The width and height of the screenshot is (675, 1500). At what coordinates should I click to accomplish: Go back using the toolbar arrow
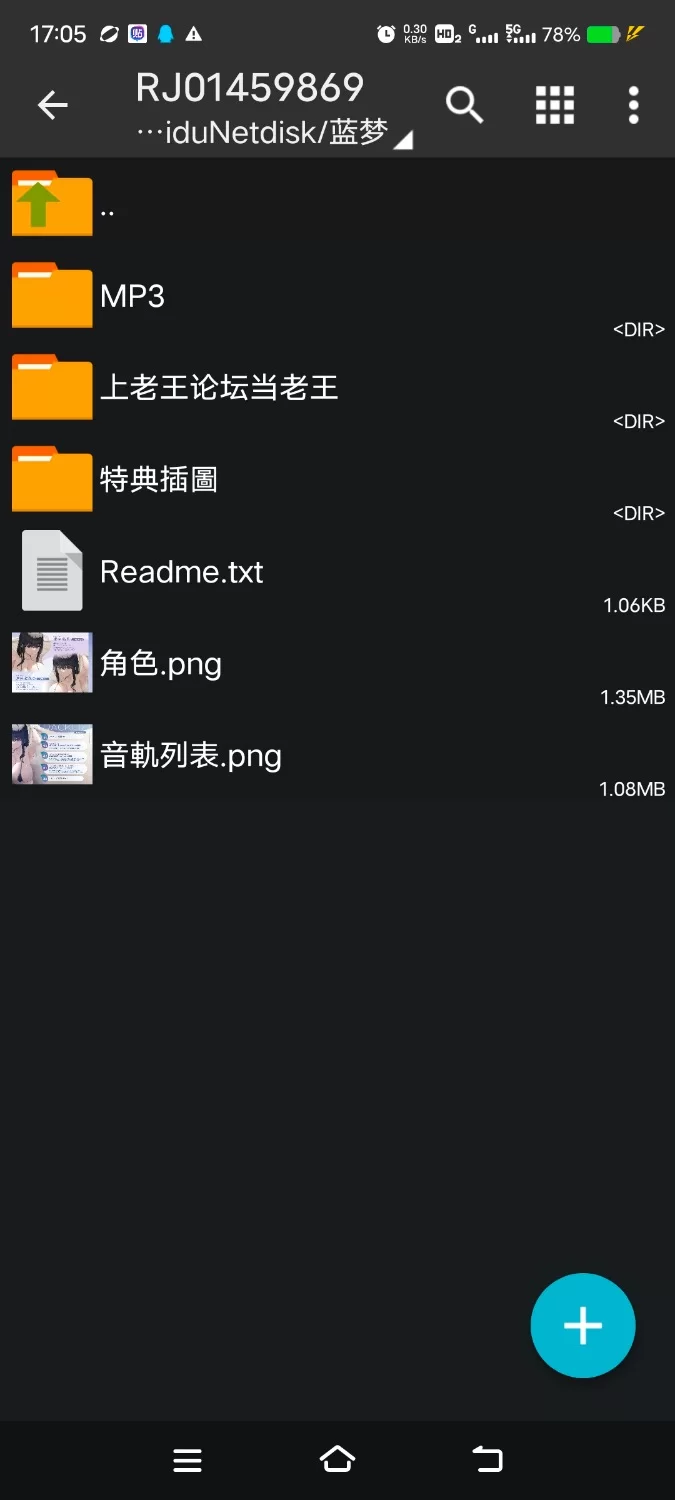coord(52,105)
